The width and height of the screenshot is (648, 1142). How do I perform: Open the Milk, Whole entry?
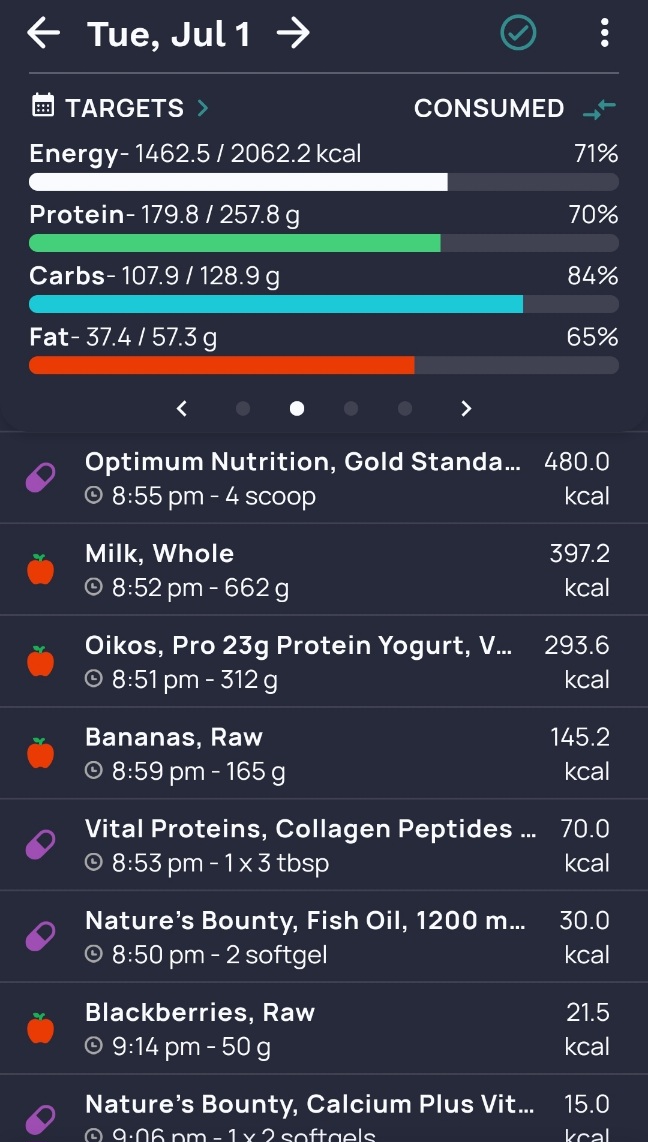[x=324, y=570]
